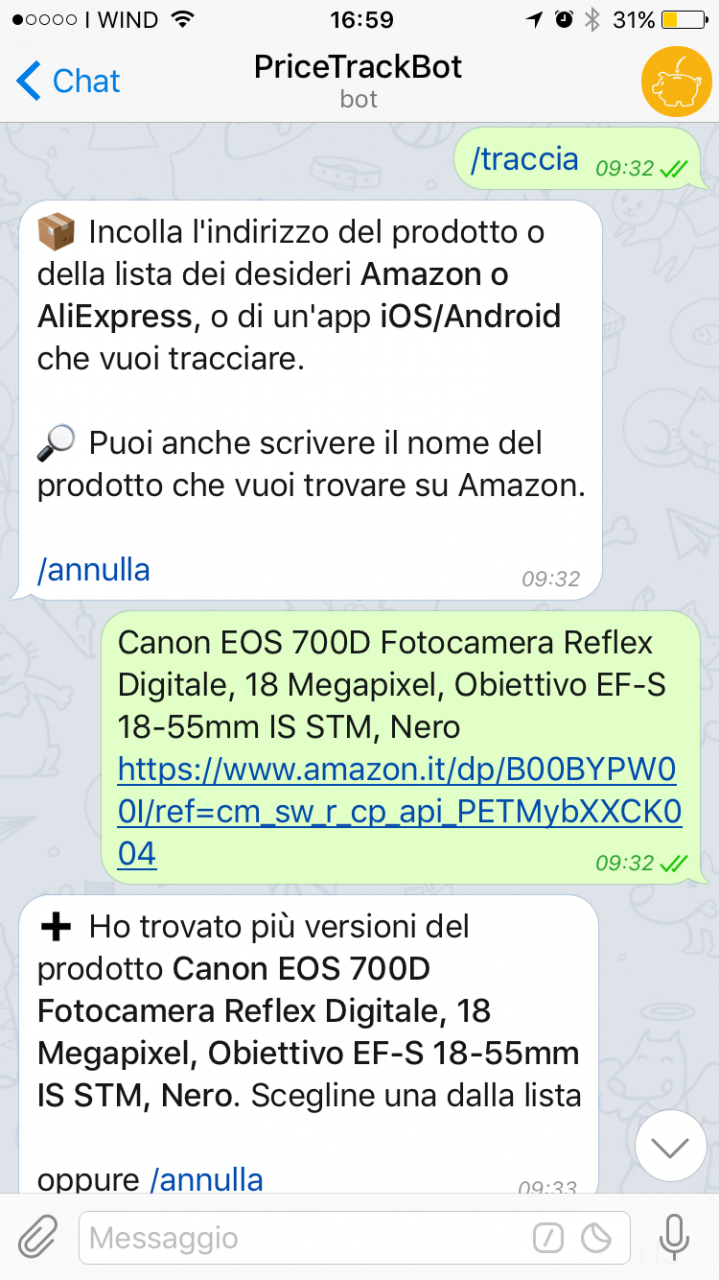Tap /annulla after 'oppure'

206,1179
